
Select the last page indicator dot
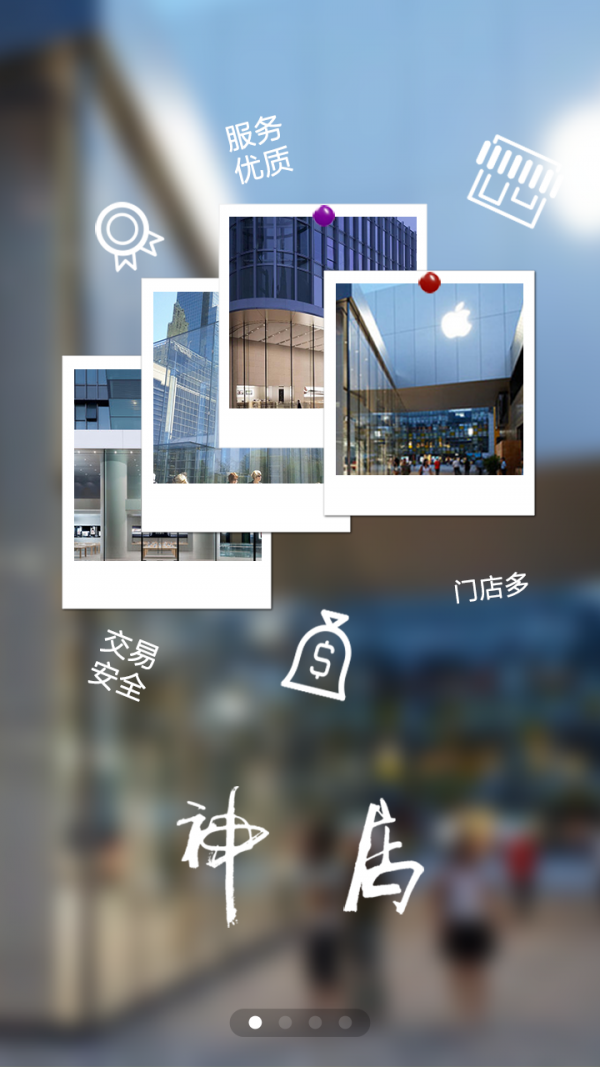click(345, 1022)
